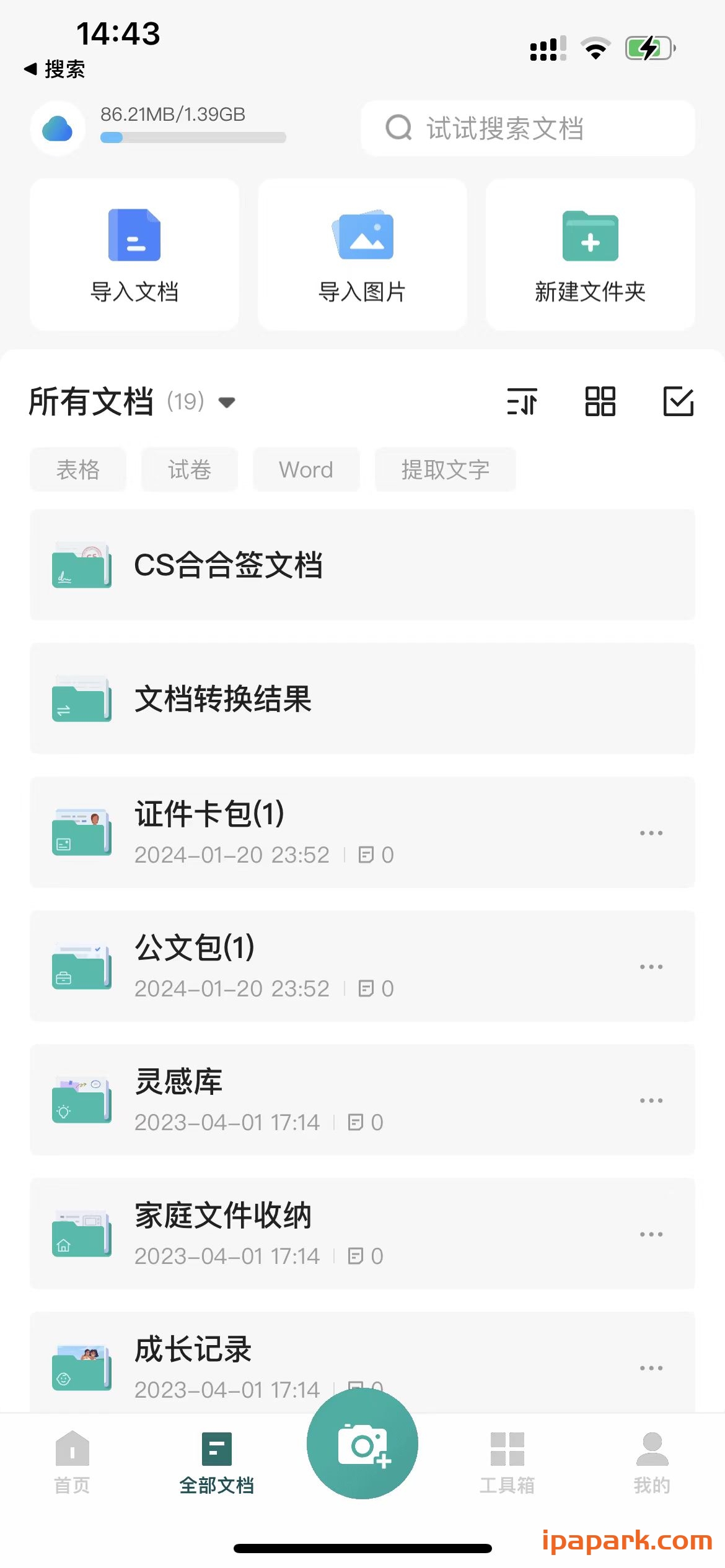Expand the 所有文档 filter dropdown
The width and height of the screenshot is (725, 1568).
click(227, 403)
